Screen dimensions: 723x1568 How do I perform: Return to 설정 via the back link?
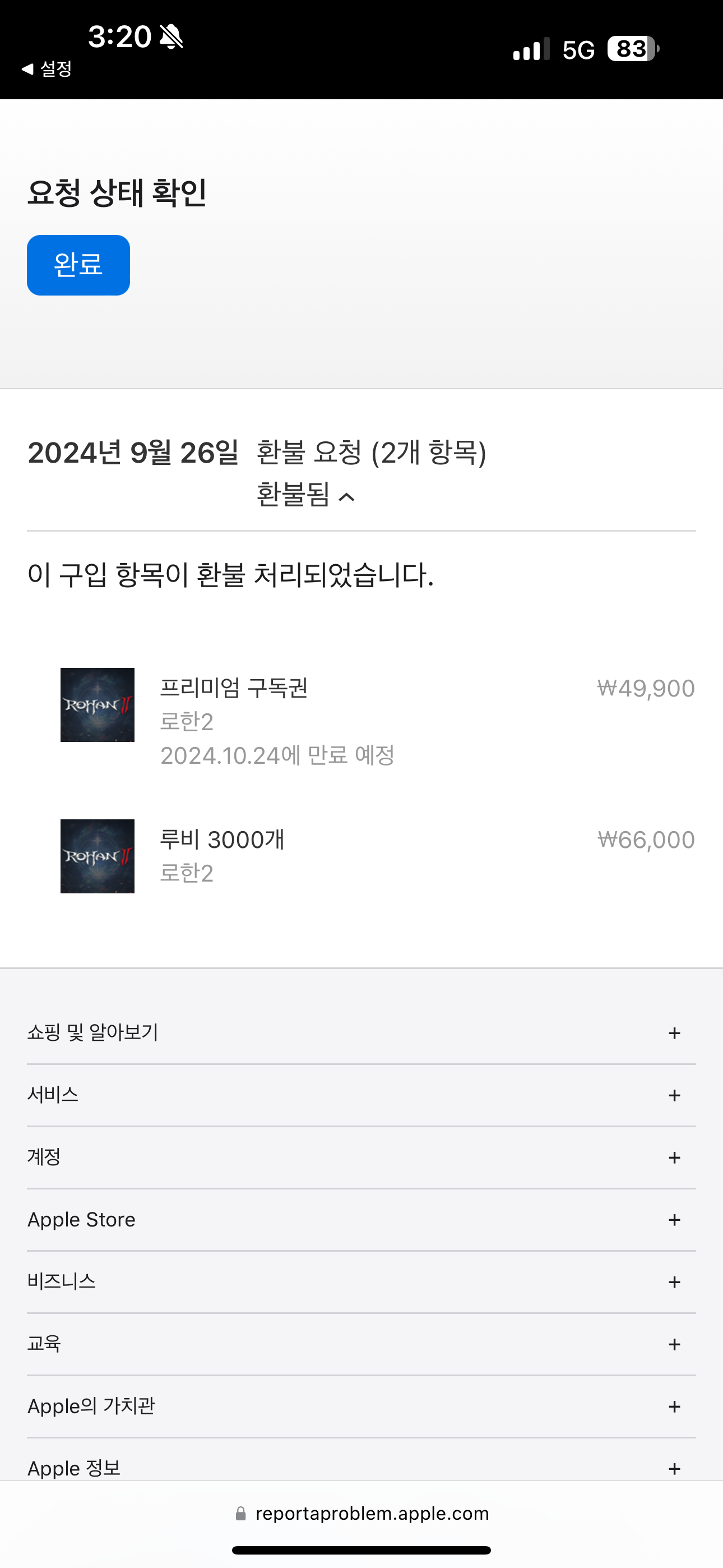(48, 69)
